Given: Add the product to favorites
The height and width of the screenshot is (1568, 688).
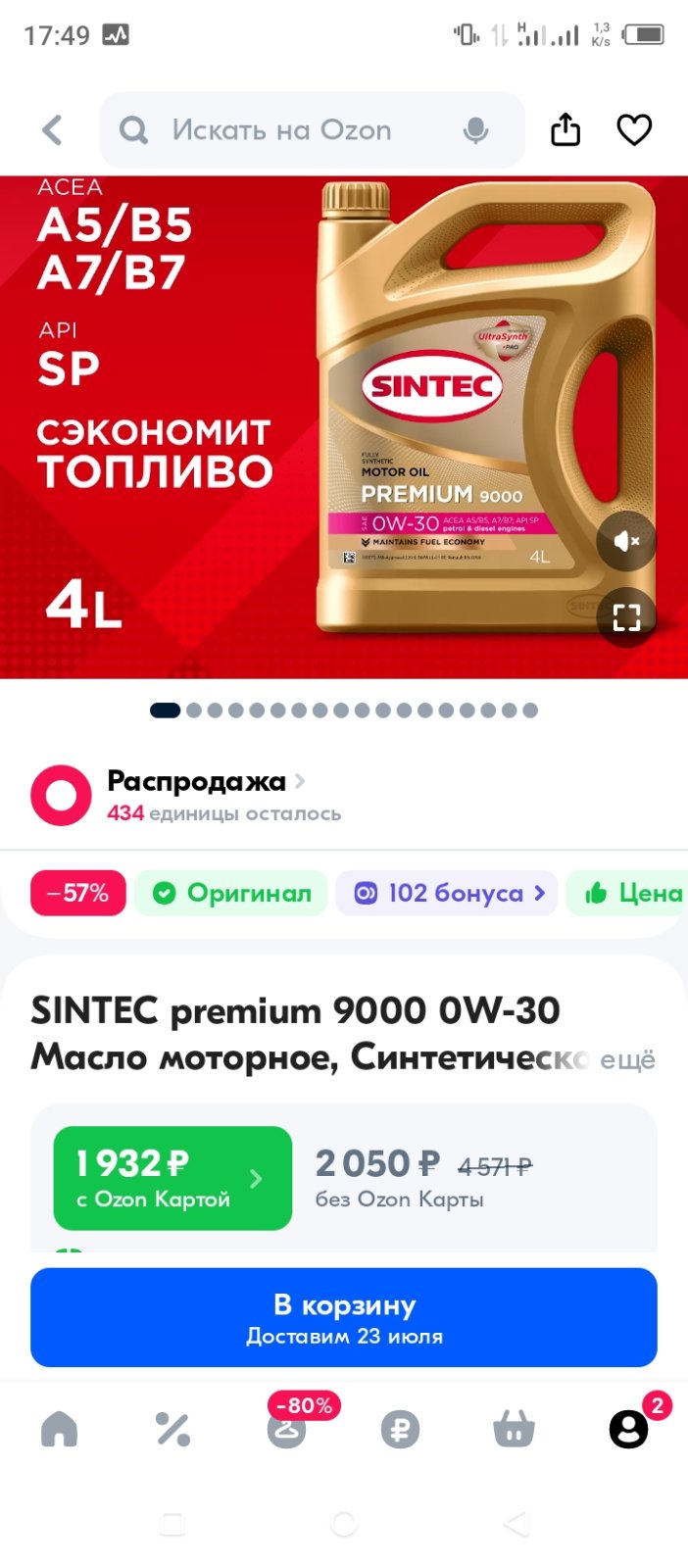Looking at the screenshot, I should coord(634,129).
